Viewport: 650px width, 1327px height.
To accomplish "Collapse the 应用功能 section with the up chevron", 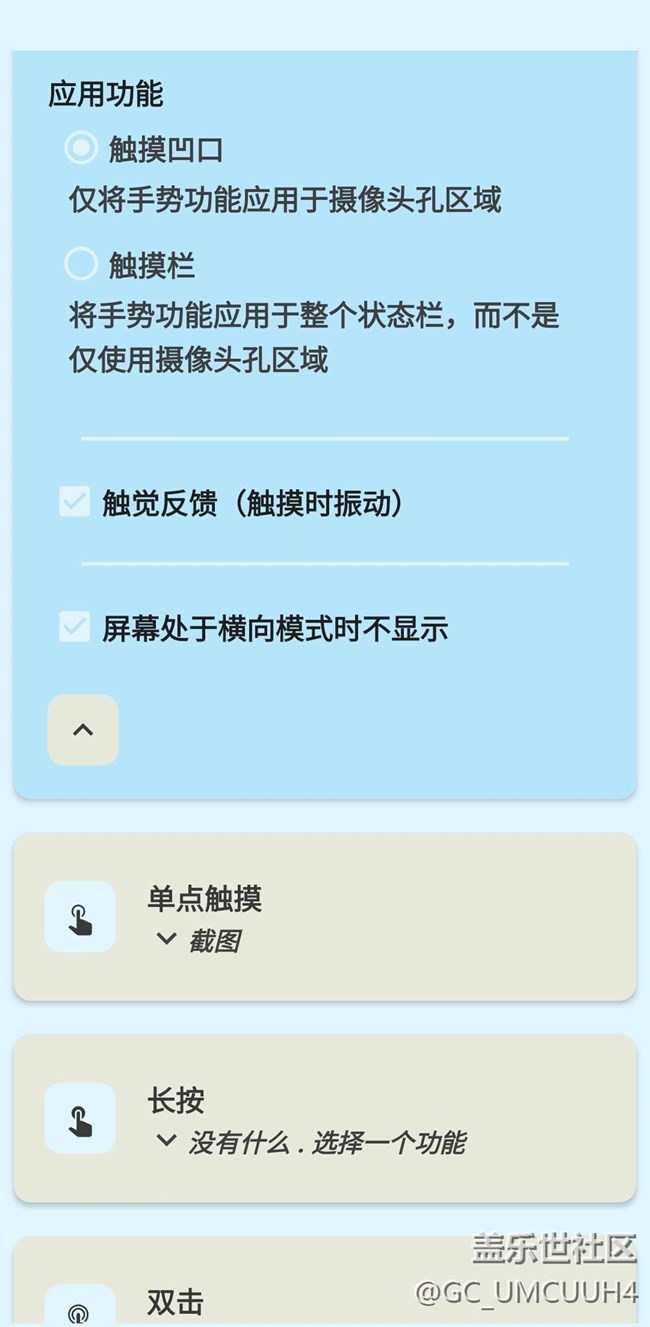I will pyautogui.click(x=83, y=730).
